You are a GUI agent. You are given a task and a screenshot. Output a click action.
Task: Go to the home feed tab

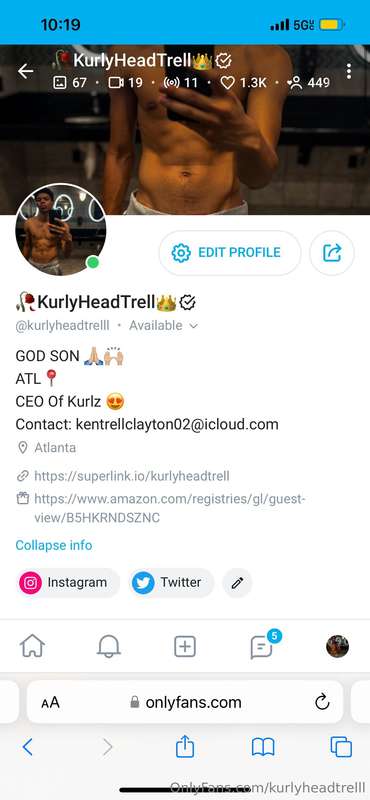point(32,646)
